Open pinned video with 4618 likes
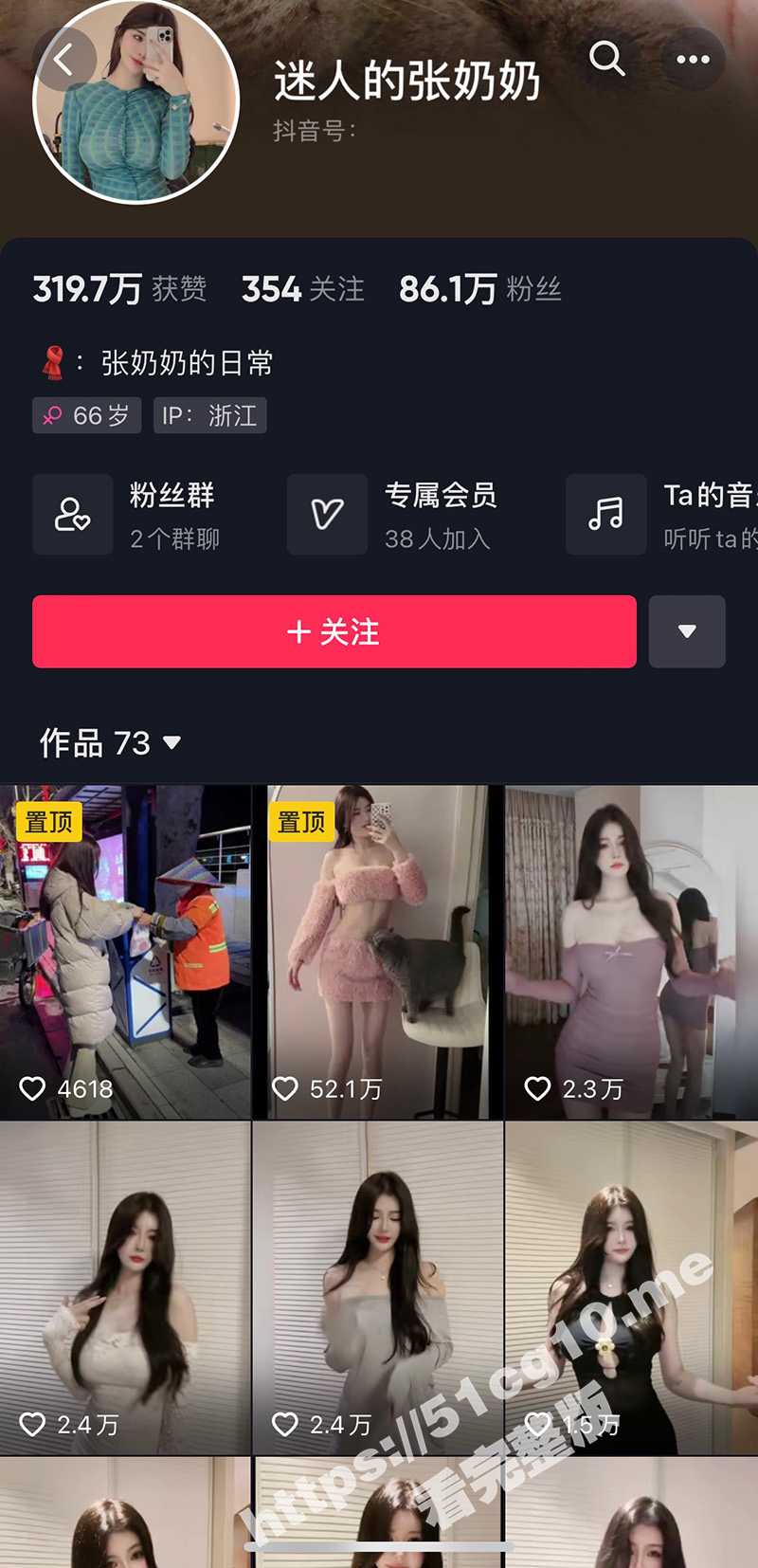Viewport: 758px width, 1568px height. click(x=125, y=952)
